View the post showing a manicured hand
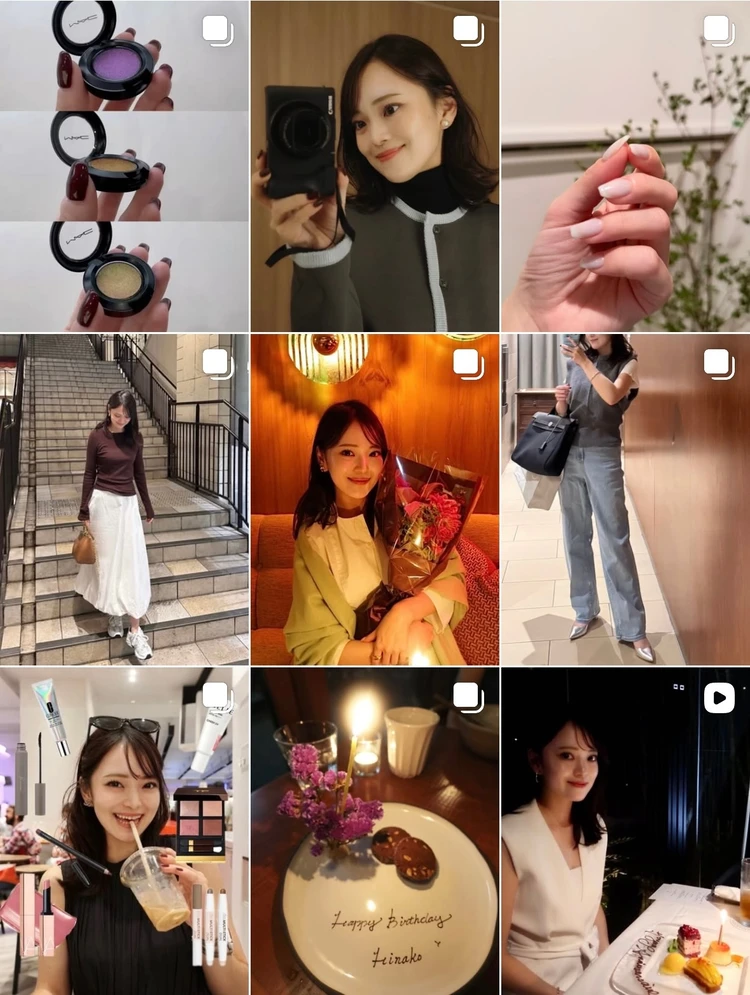750x995 pixels. pyautogui.click(x=625, y=166)
